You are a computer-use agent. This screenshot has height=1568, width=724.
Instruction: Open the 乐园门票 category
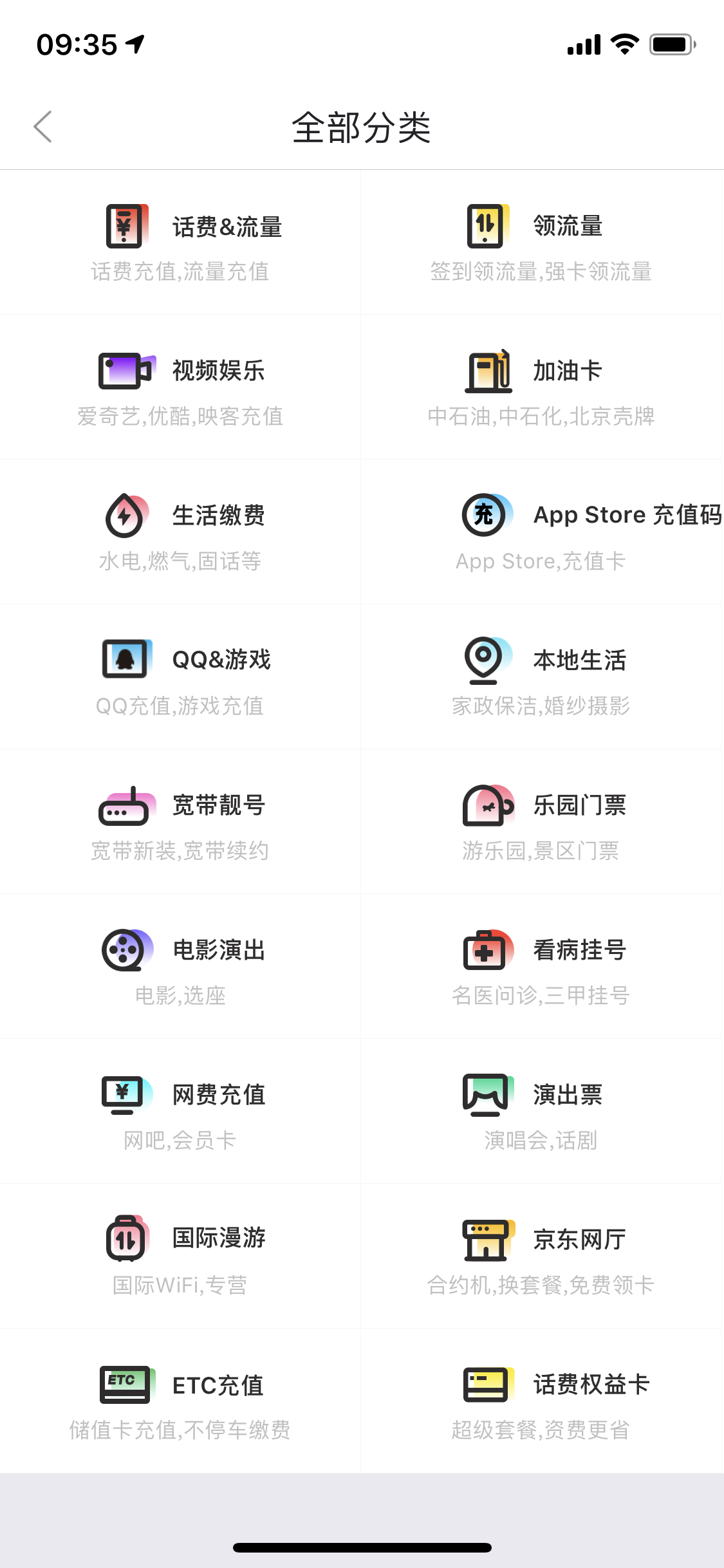click(541, 822)
